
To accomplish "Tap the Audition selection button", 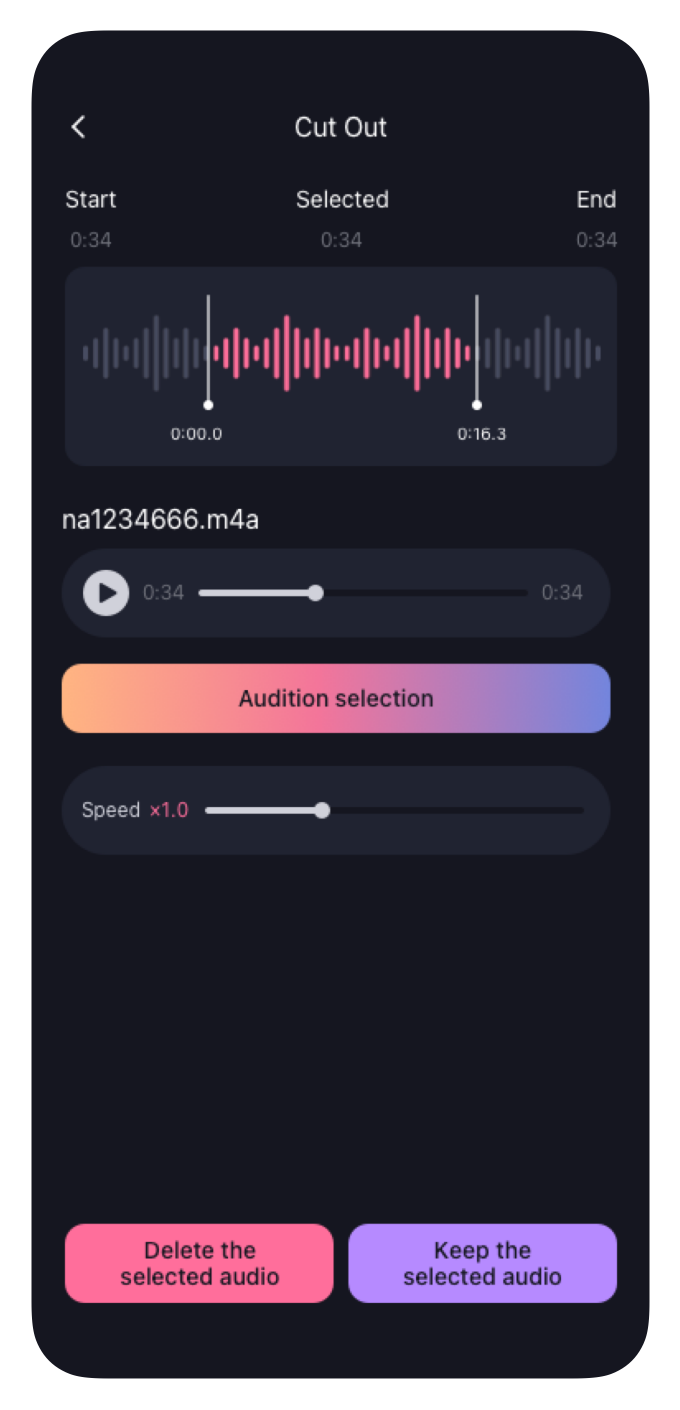I will [336, 698].
